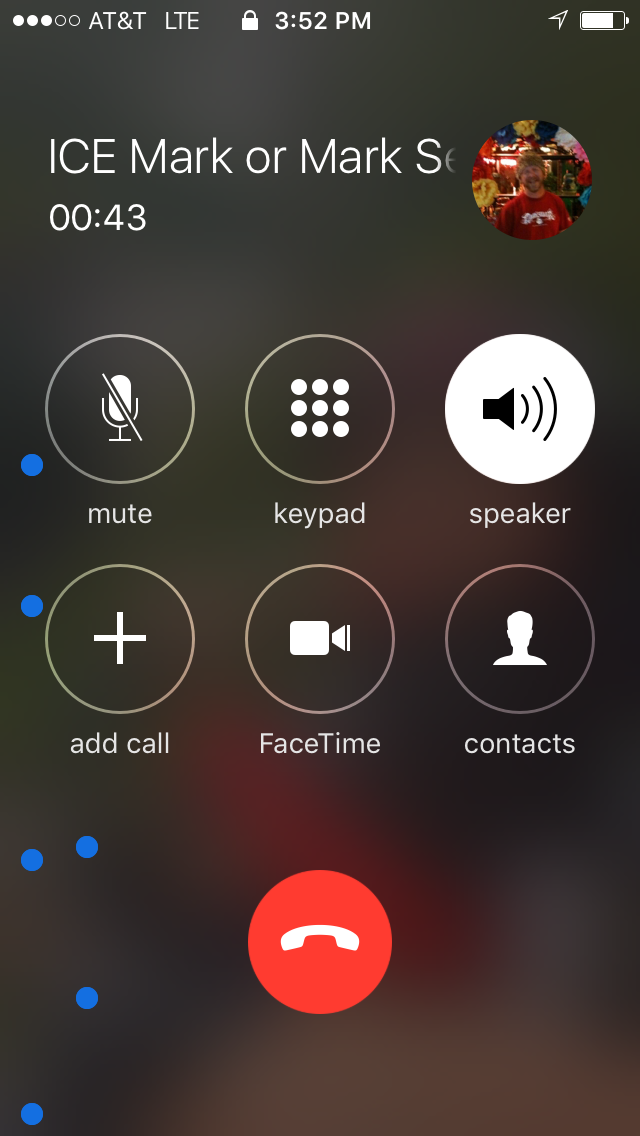The height and width of the screenshot is (1136, 640).
Task: End the call with the red button
Action: tap(320, 942)
